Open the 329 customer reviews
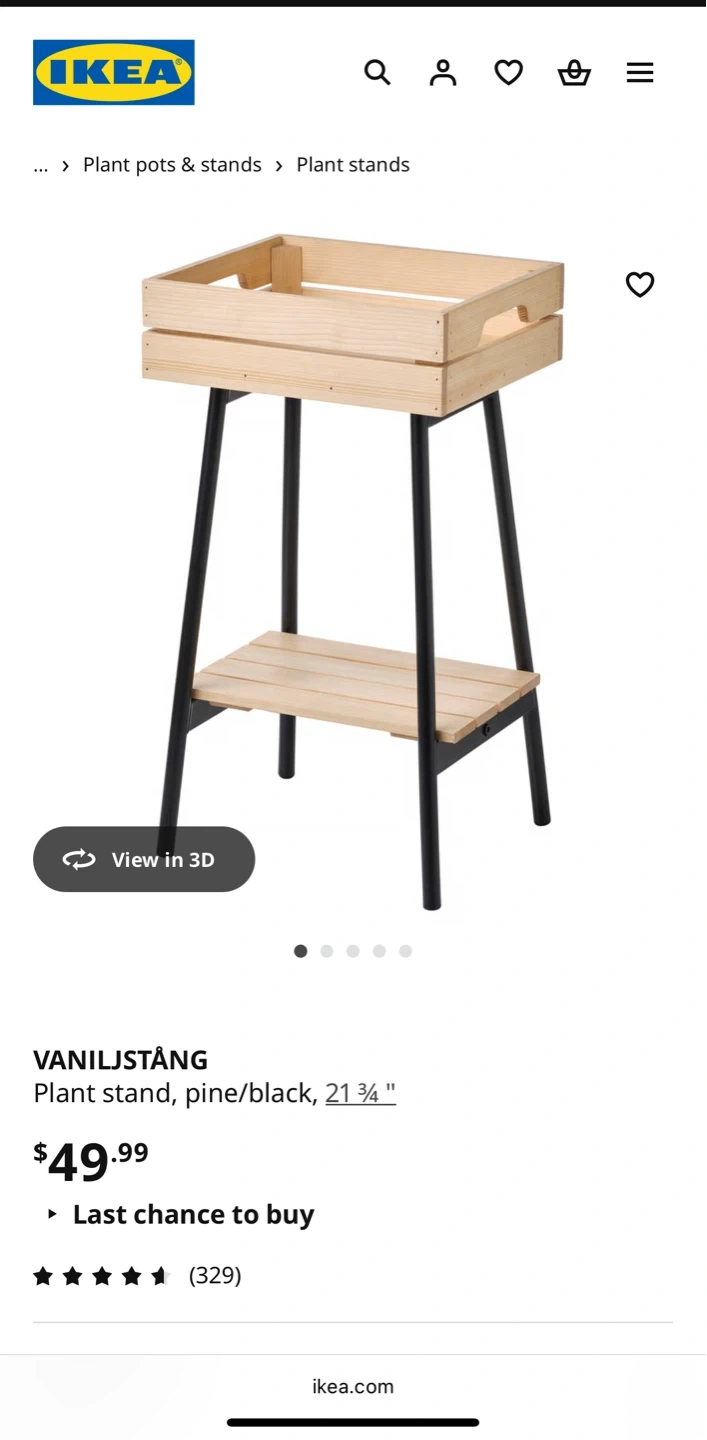The width and height of the screenshot is (707, 1440). [x=215, y=1275]
